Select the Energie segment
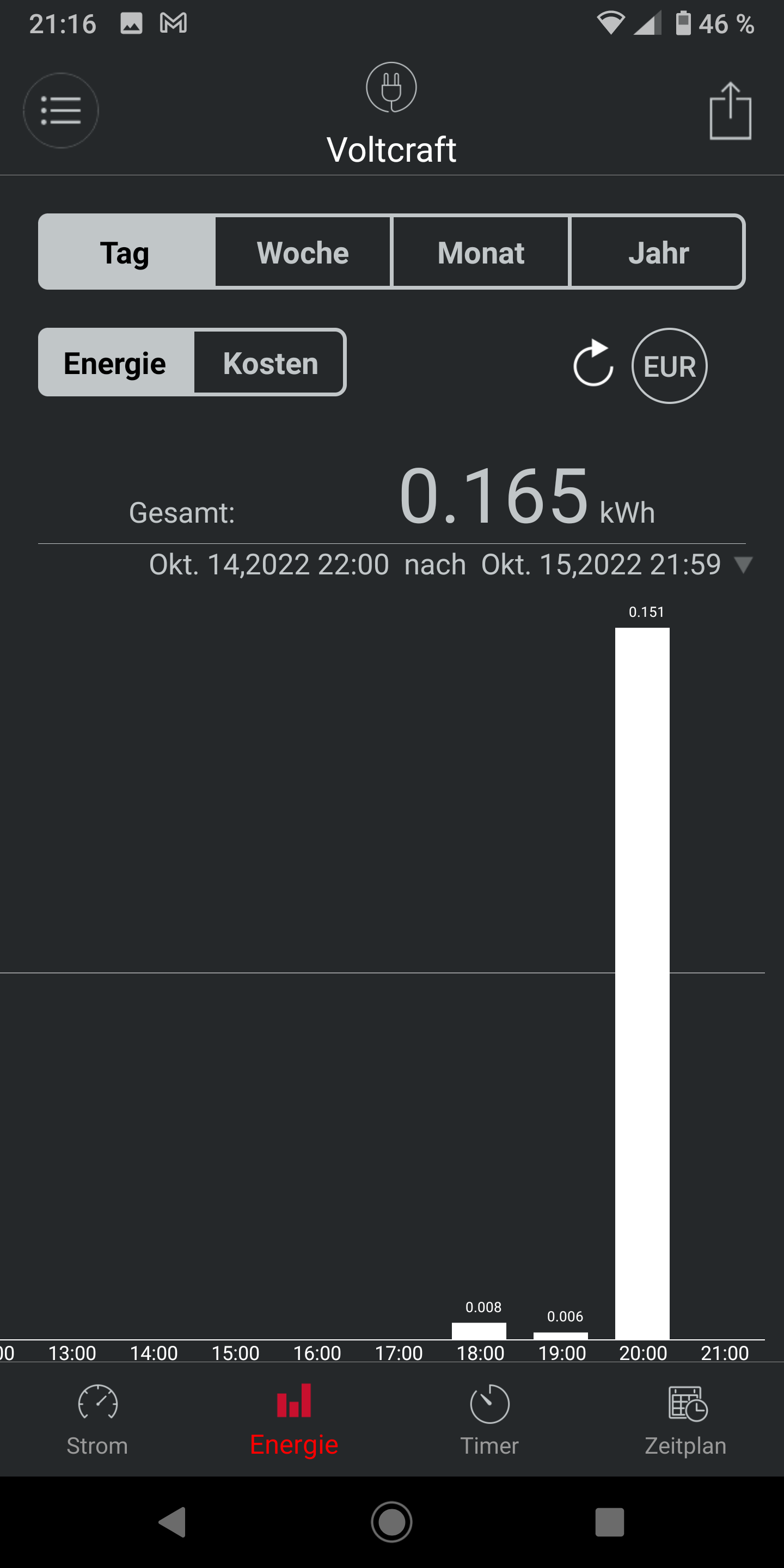This screenshot has height=1568, width=784. coord(115,363)
